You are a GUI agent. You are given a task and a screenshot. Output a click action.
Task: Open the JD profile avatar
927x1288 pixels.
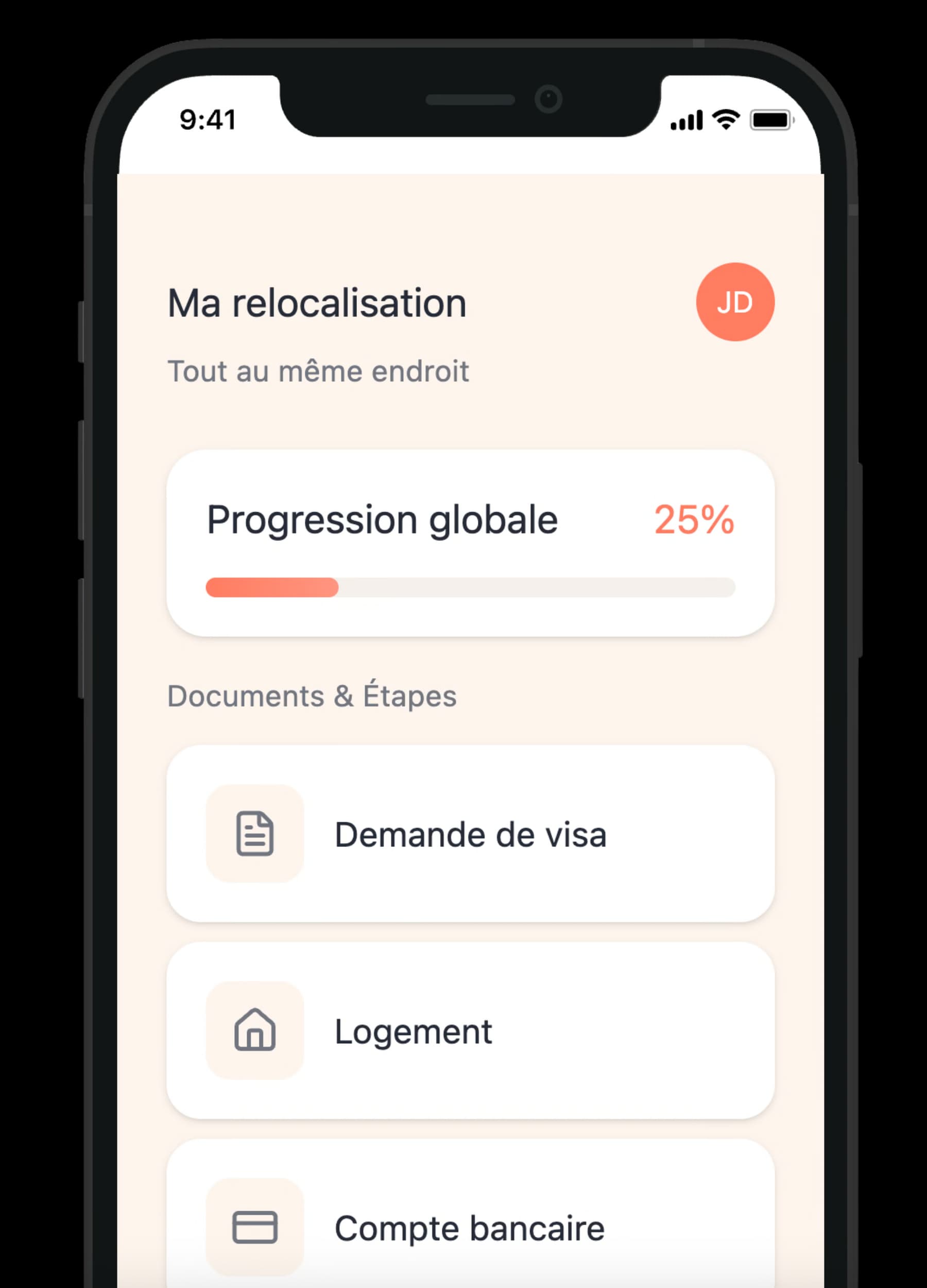click(735, 302)
